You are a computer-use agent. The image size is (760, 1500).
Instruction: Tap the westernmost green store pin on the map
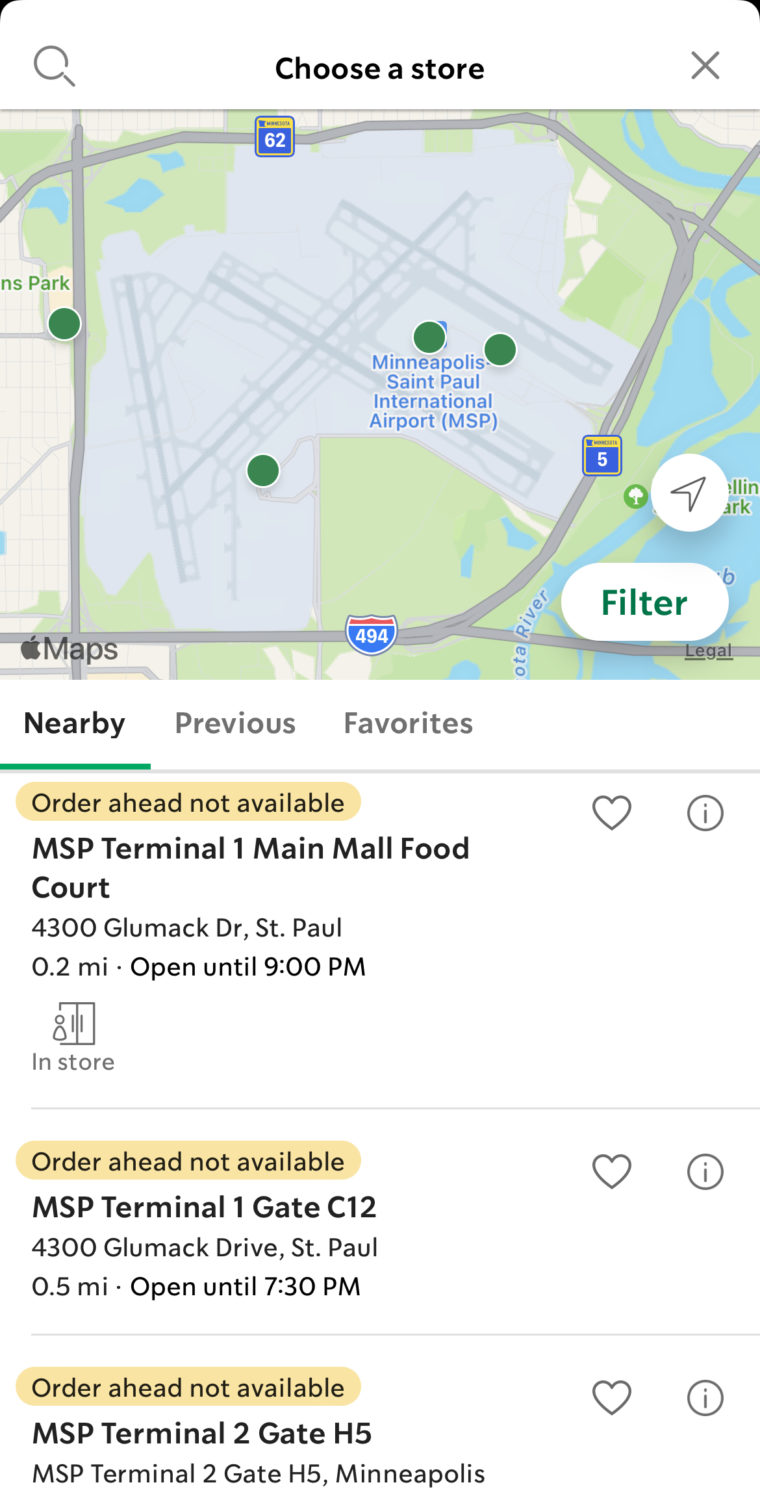[x=63, y=323]
